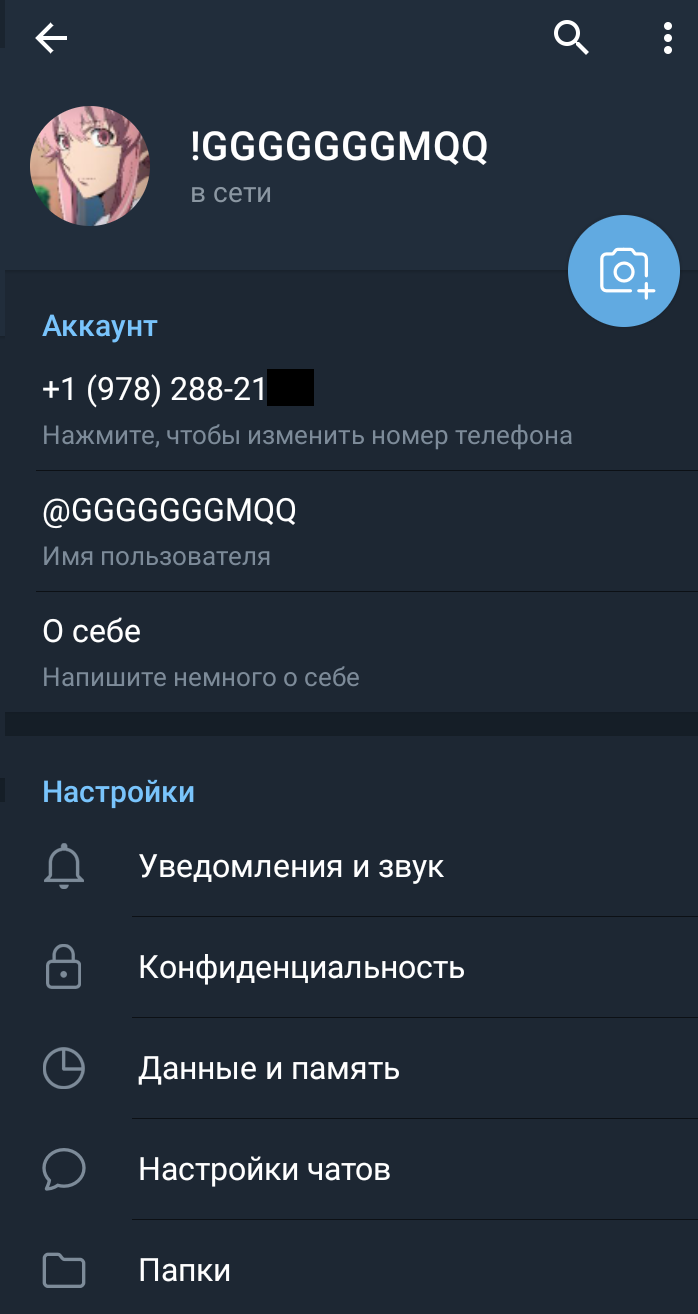Viewport: 698px width, 1314px height.
Task: Open the 'Папки' folders row
Action: 185,1271
